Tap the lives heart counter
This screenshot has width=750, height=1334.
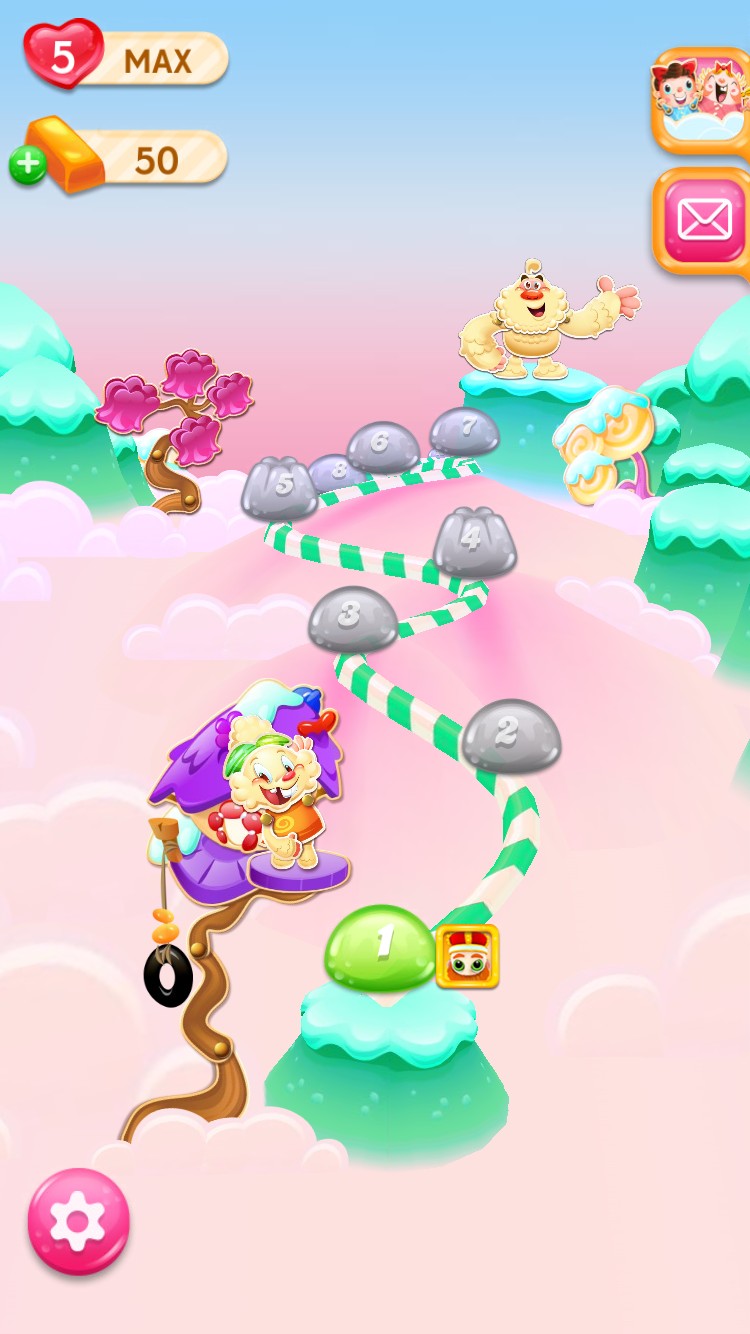63,57
